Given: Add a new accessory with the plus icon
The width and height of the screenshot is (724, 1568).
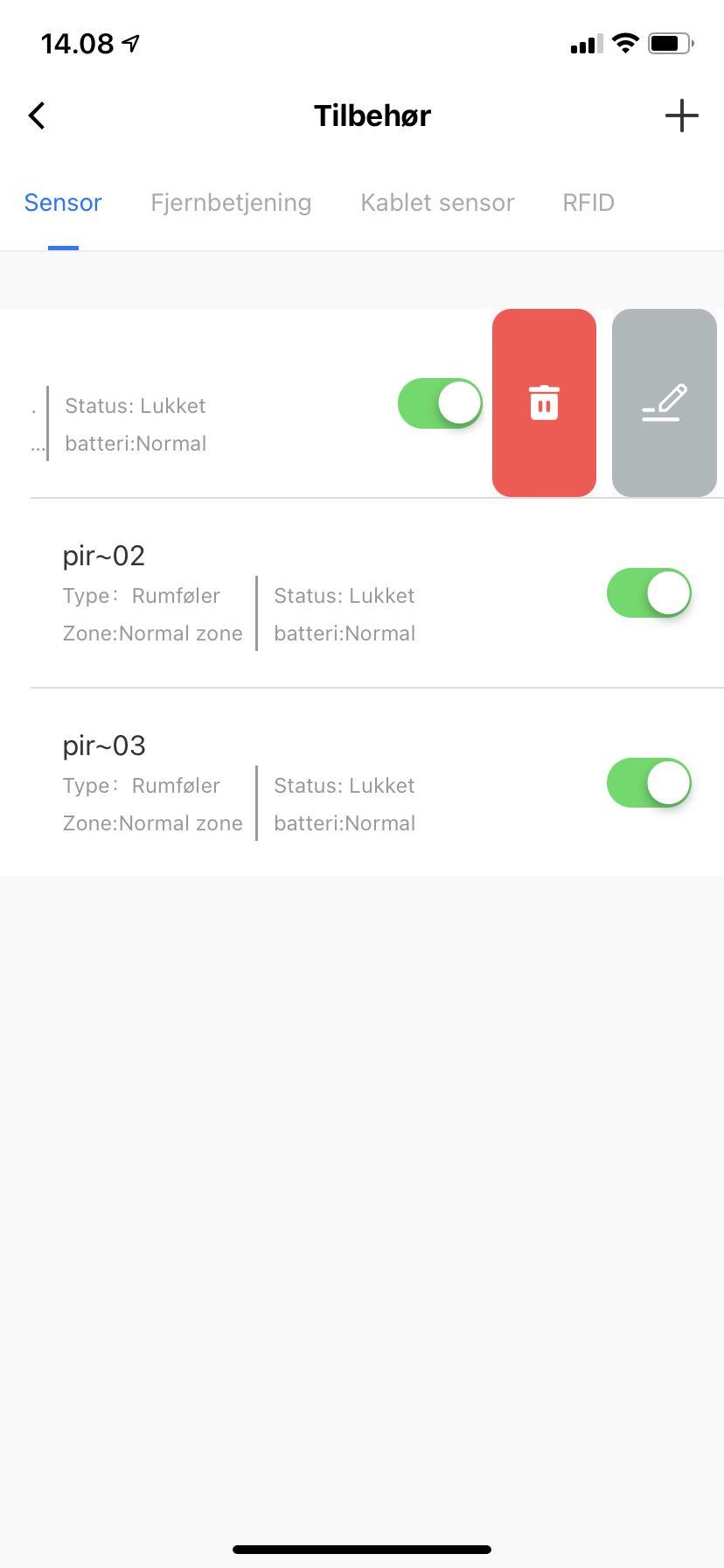Looking at the screenshot, I should coord(681,115).
